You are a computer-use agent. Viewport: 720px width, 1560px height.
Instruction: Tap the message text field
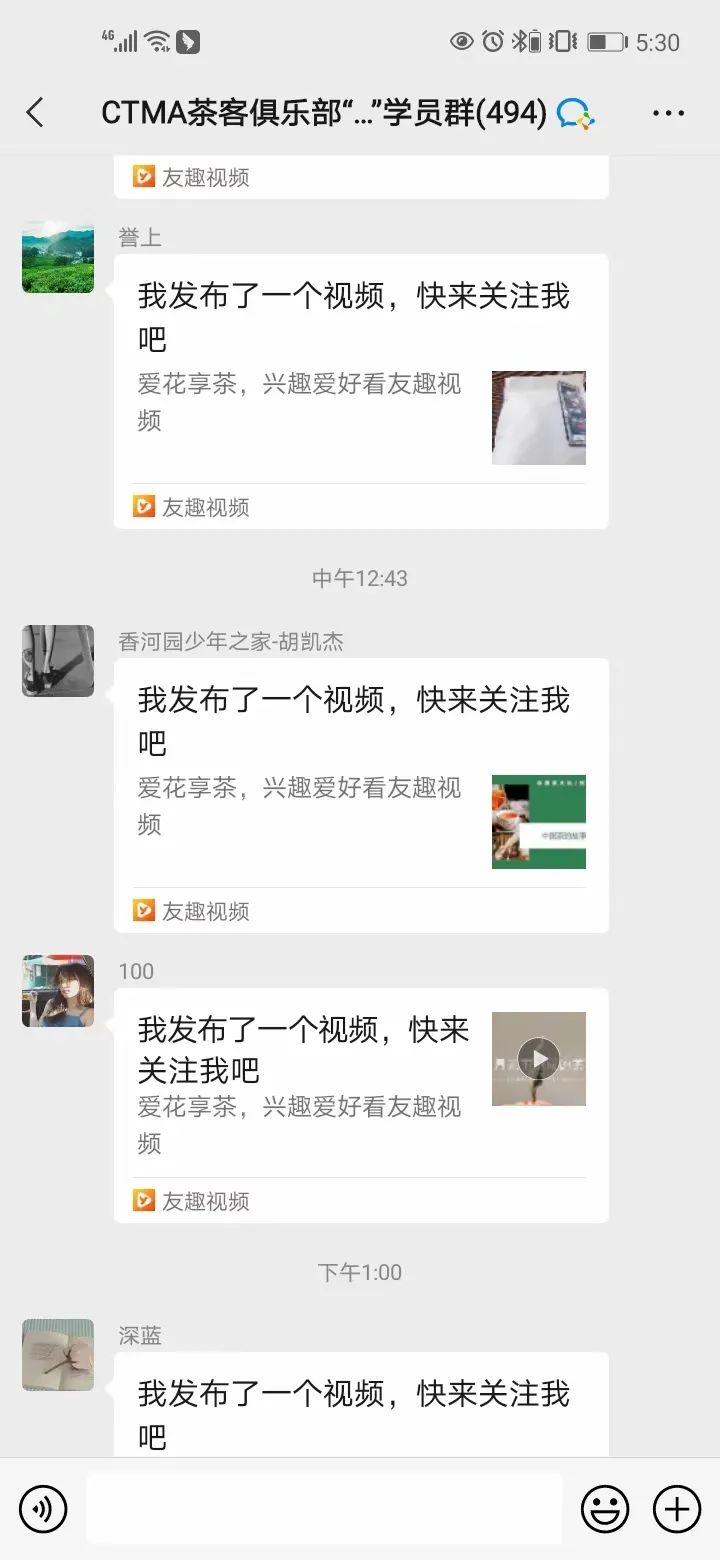click(x=324, y=1508)
